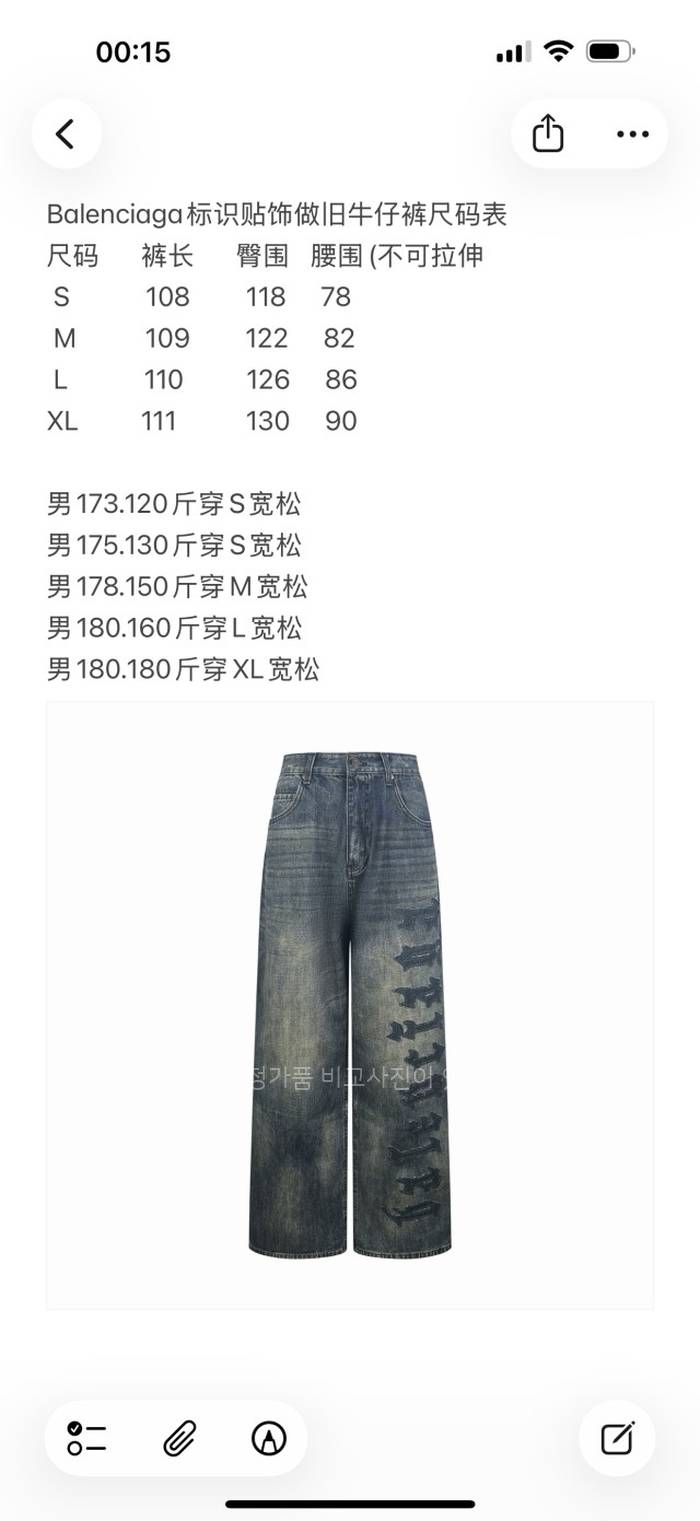
Task: Open the embedded jeans image
Action: 350,1005
